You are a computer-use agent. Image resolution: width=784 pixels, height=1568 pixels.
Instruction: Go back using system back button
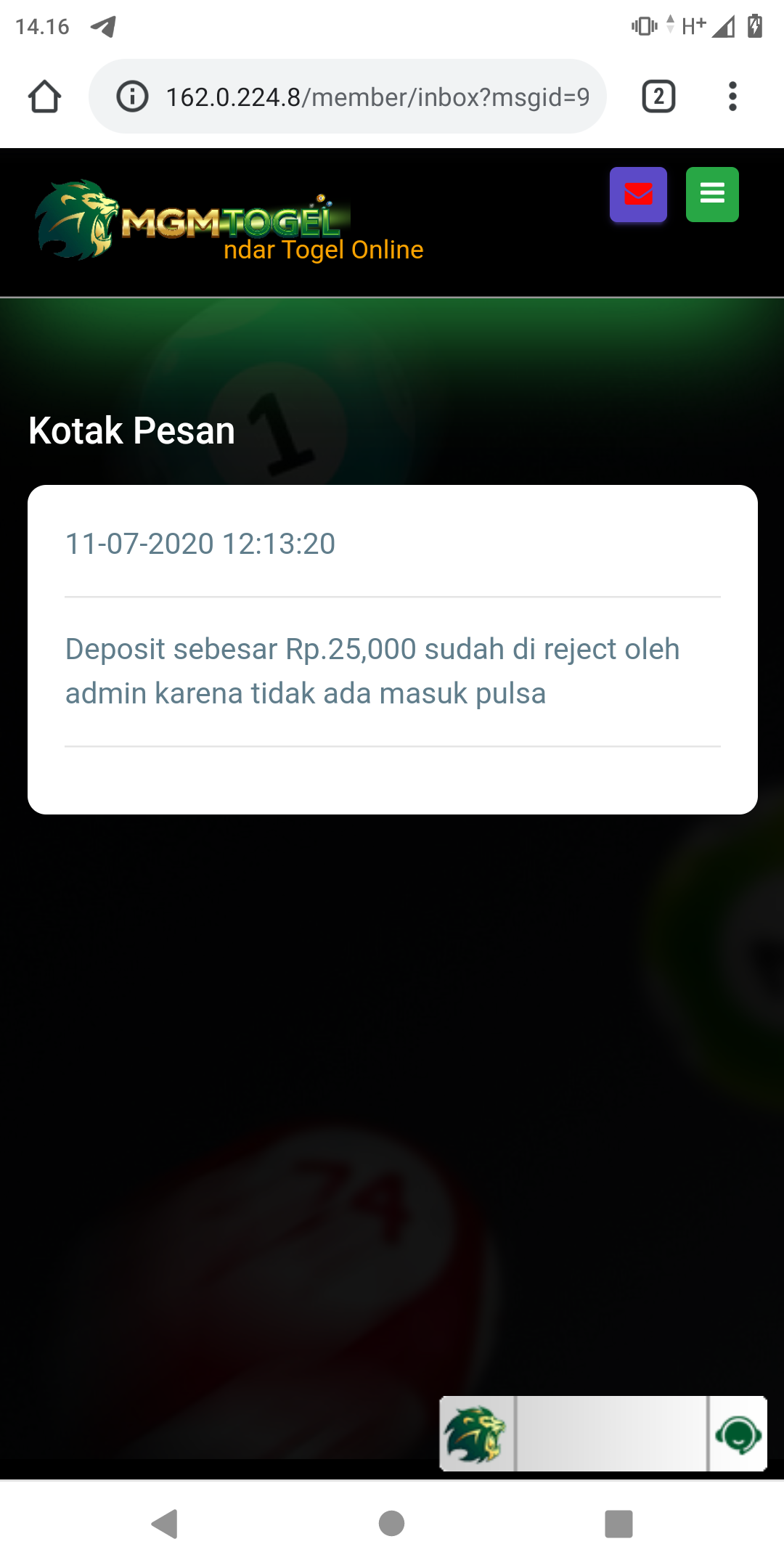pyautogui.click(x=165, y=1524)
